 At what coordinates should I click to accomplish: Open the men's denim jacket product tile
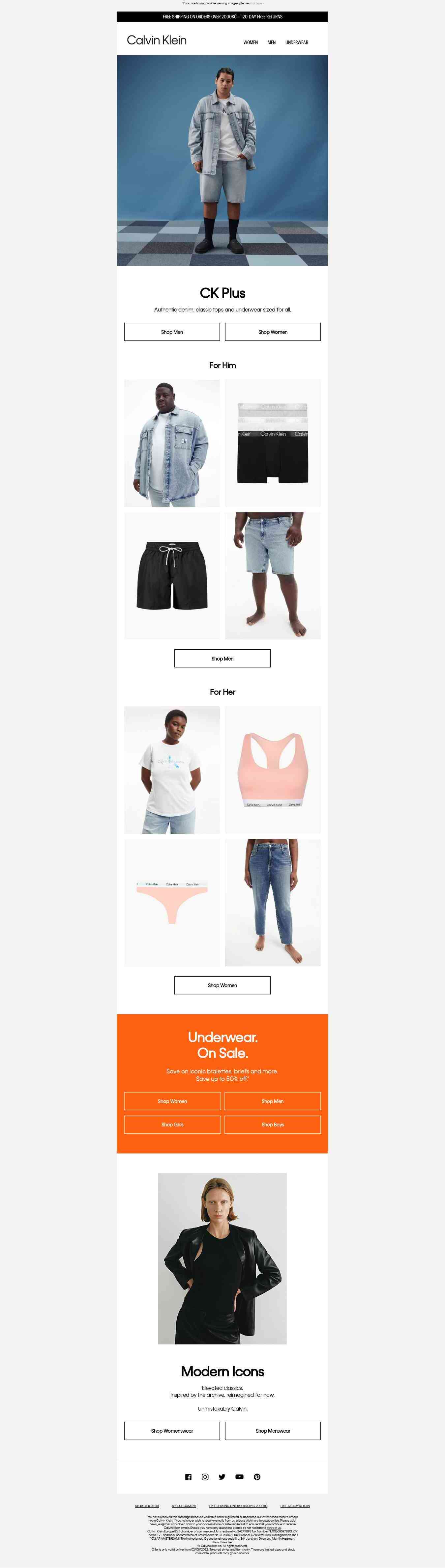(x=172, y=443)
